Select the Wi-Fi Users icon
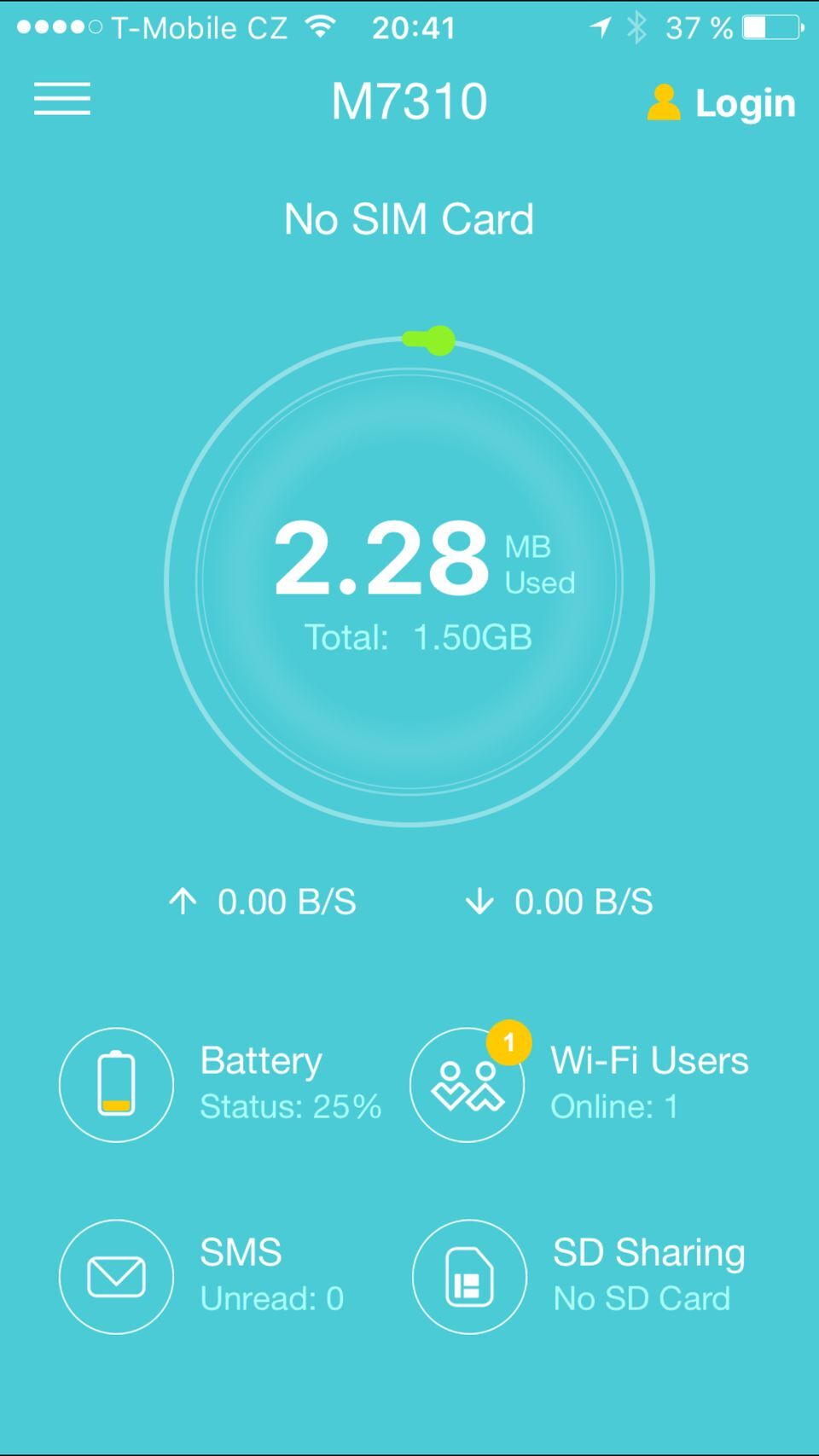 pyautogui.click(x=467, y=1084)
